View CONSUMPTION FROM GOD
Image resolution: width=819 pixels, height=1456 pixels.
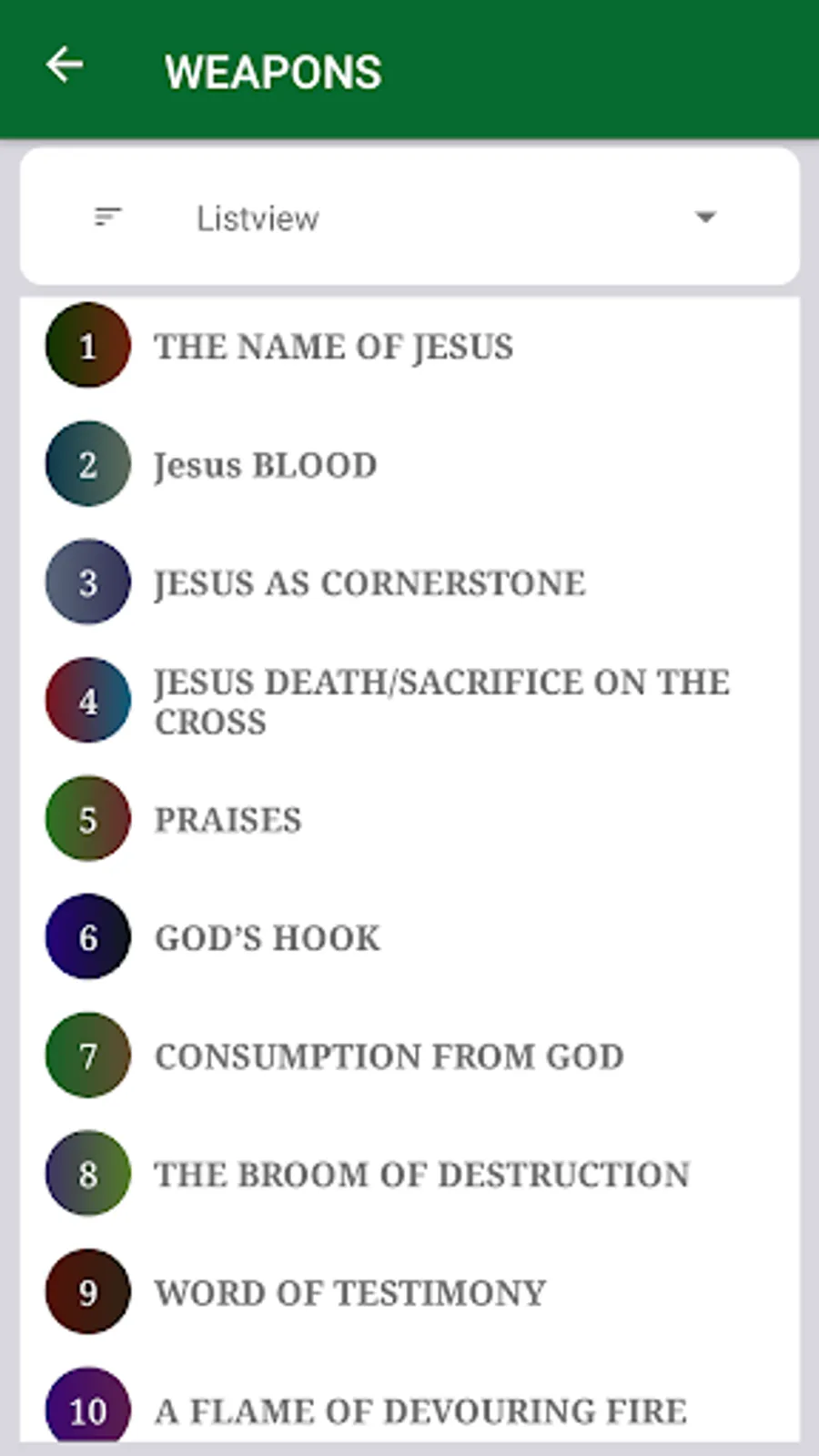(x=389, y=1057)
